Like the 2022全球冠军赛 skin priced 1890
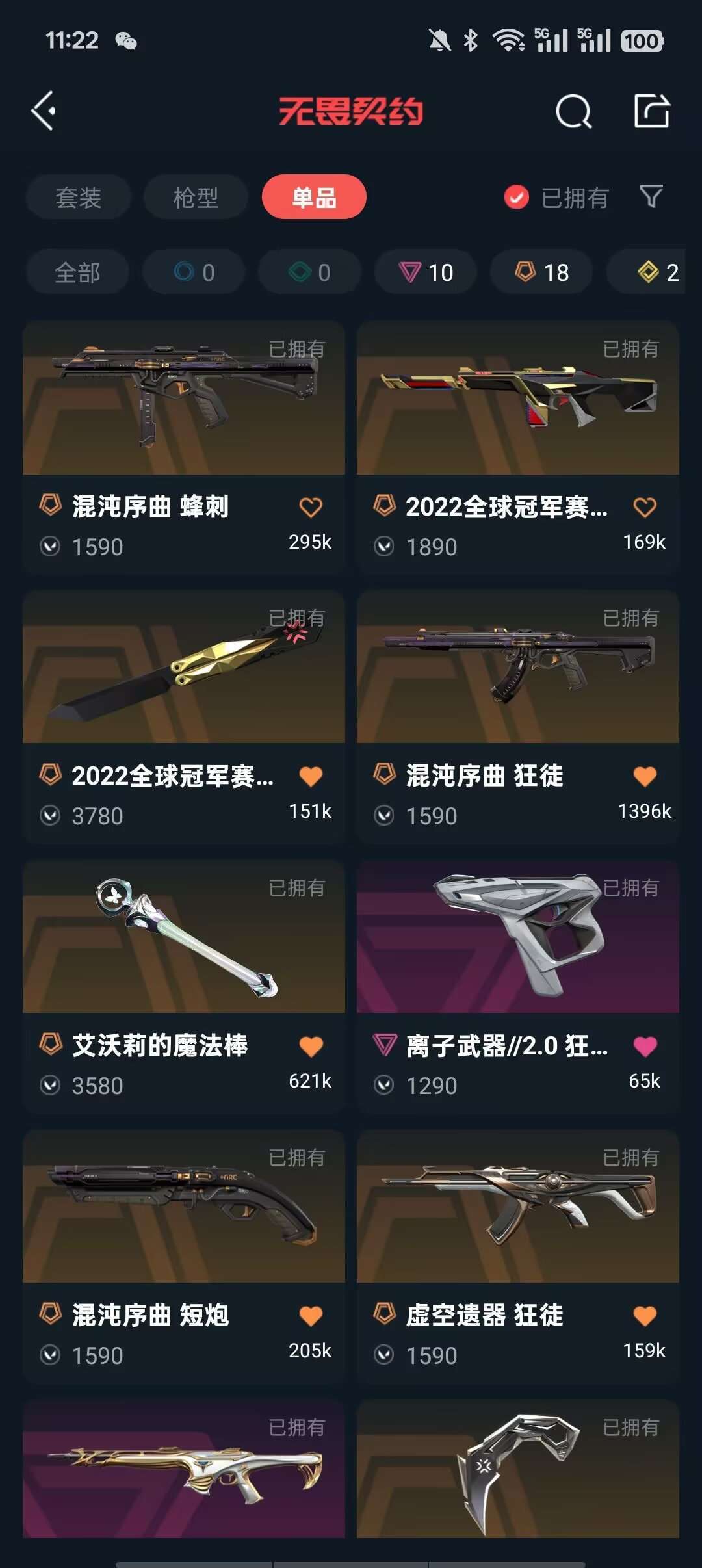 point(645,507)
